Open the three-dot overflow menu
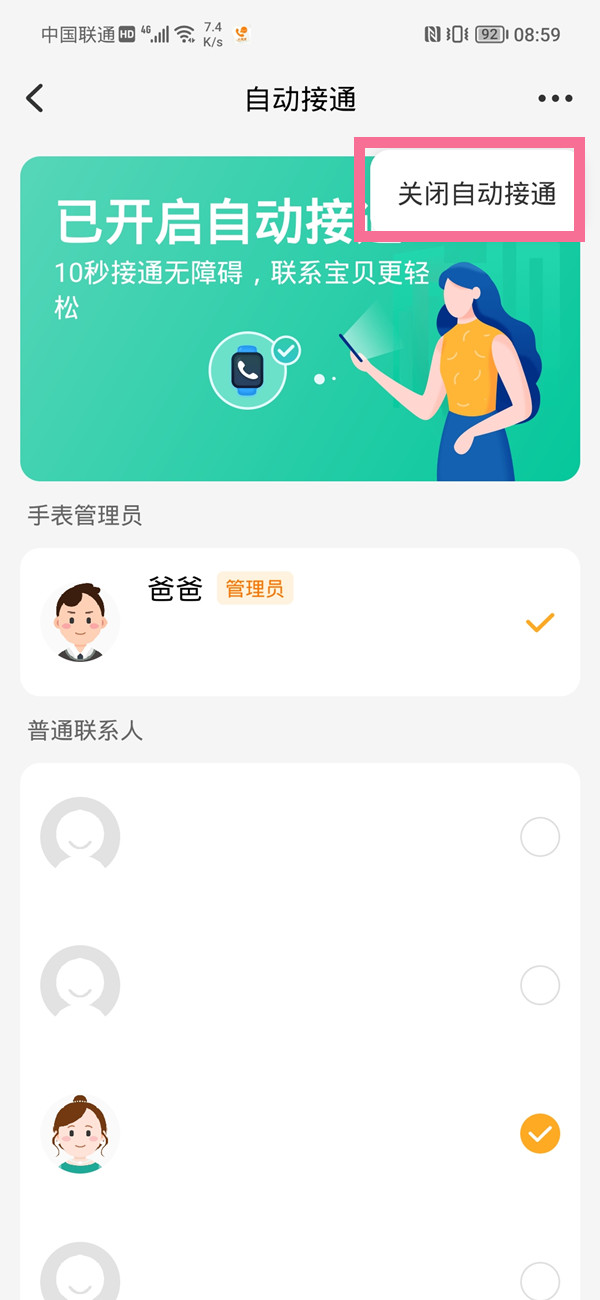Screen dimensions: 600x1300 click(555, 98)
